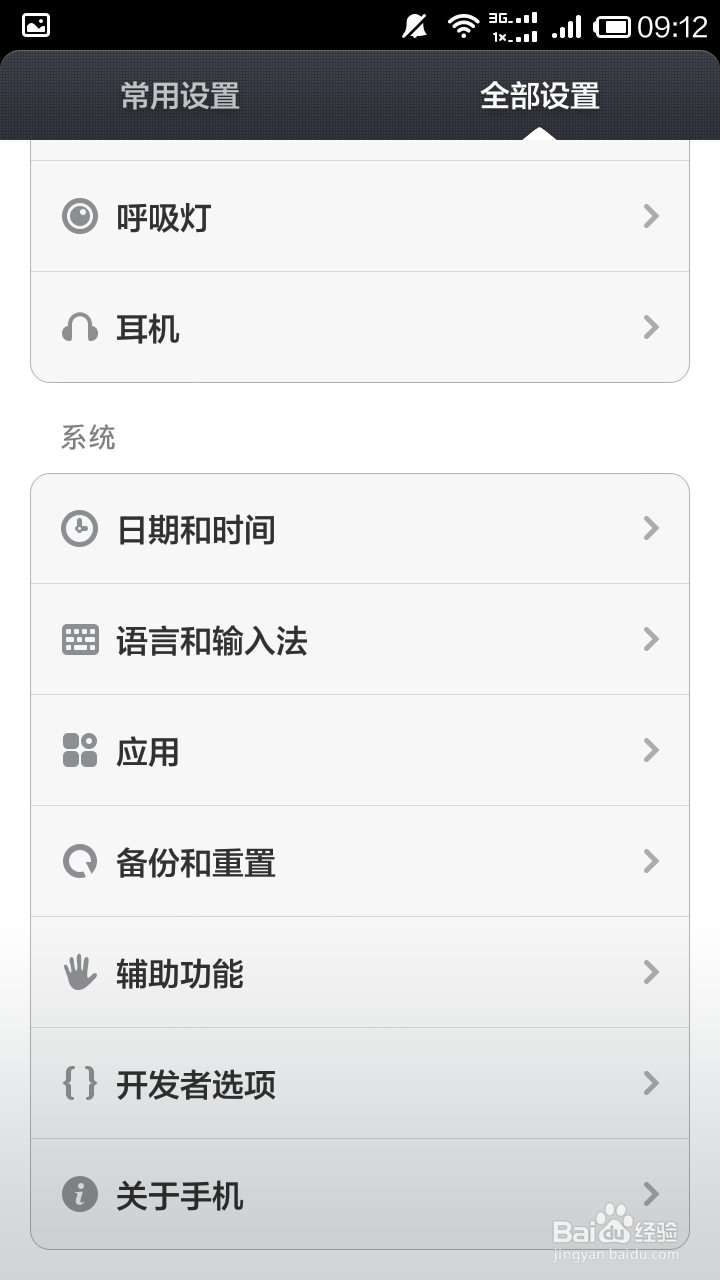Click the apps grid icon beside 应用

[x=81, y=750]
